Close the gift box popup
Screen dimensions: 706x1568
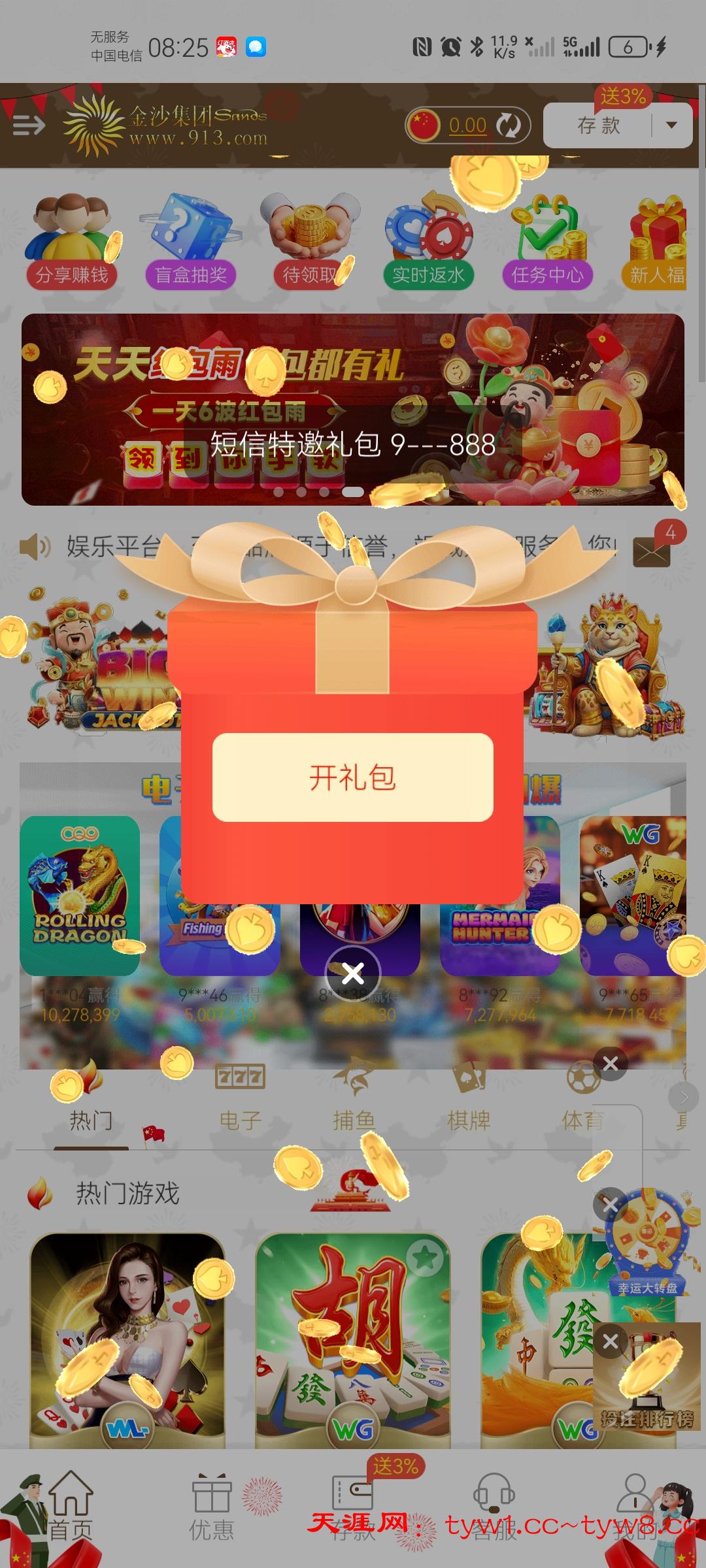pyautogui.click(x=353, y=973)
